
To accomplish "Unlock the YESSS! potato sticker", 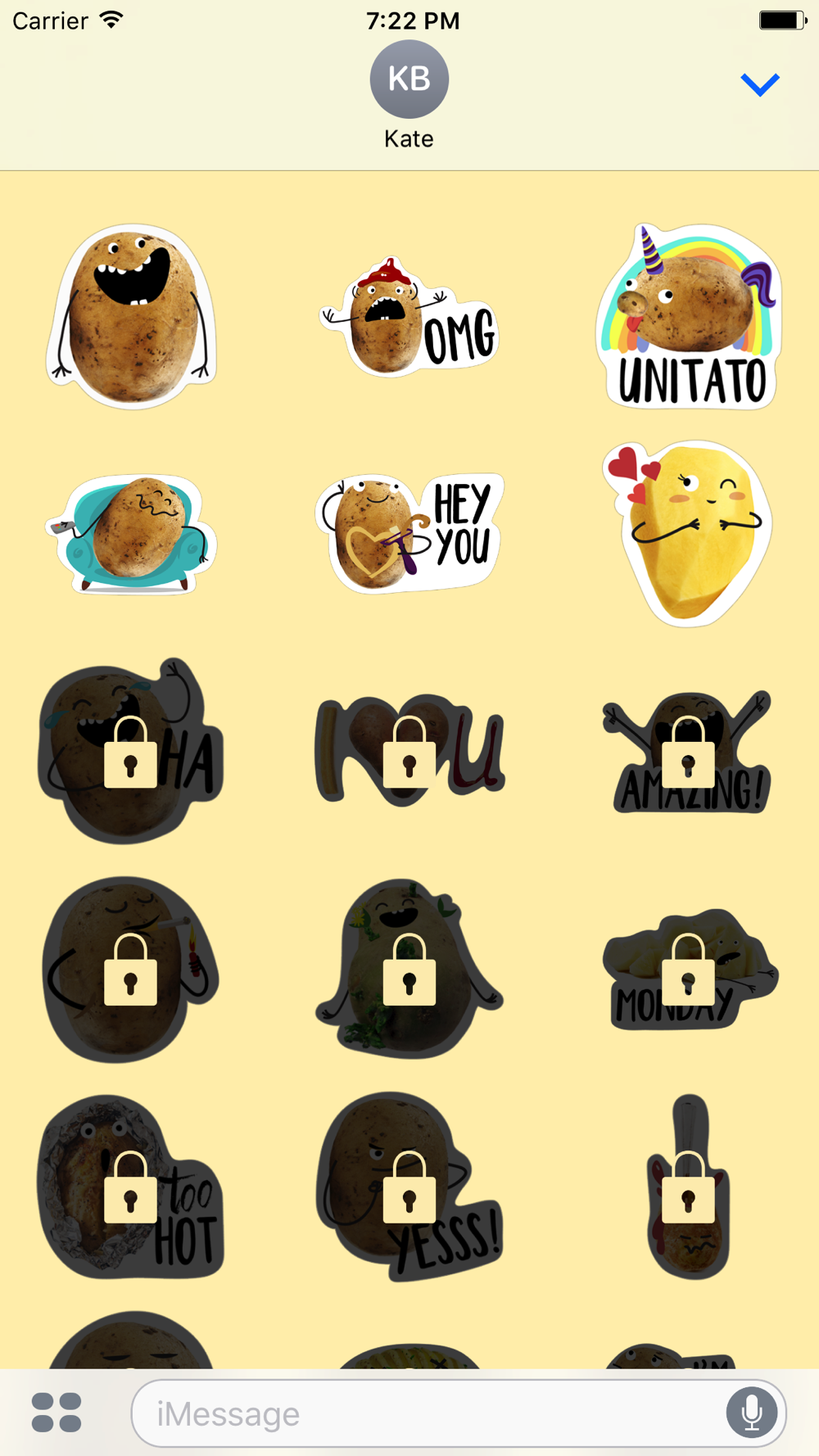I will 409,1187.
